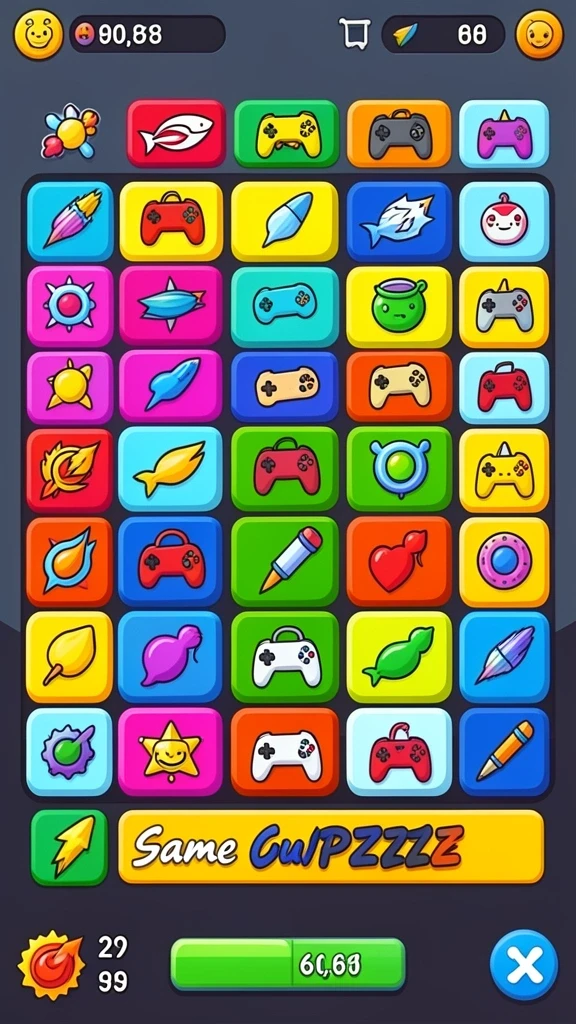Image resolution: width=576 pixels, height=1024 pixels.
Task: Pick the light blue tile with the yellow fish
Action: tap(170, 468)
